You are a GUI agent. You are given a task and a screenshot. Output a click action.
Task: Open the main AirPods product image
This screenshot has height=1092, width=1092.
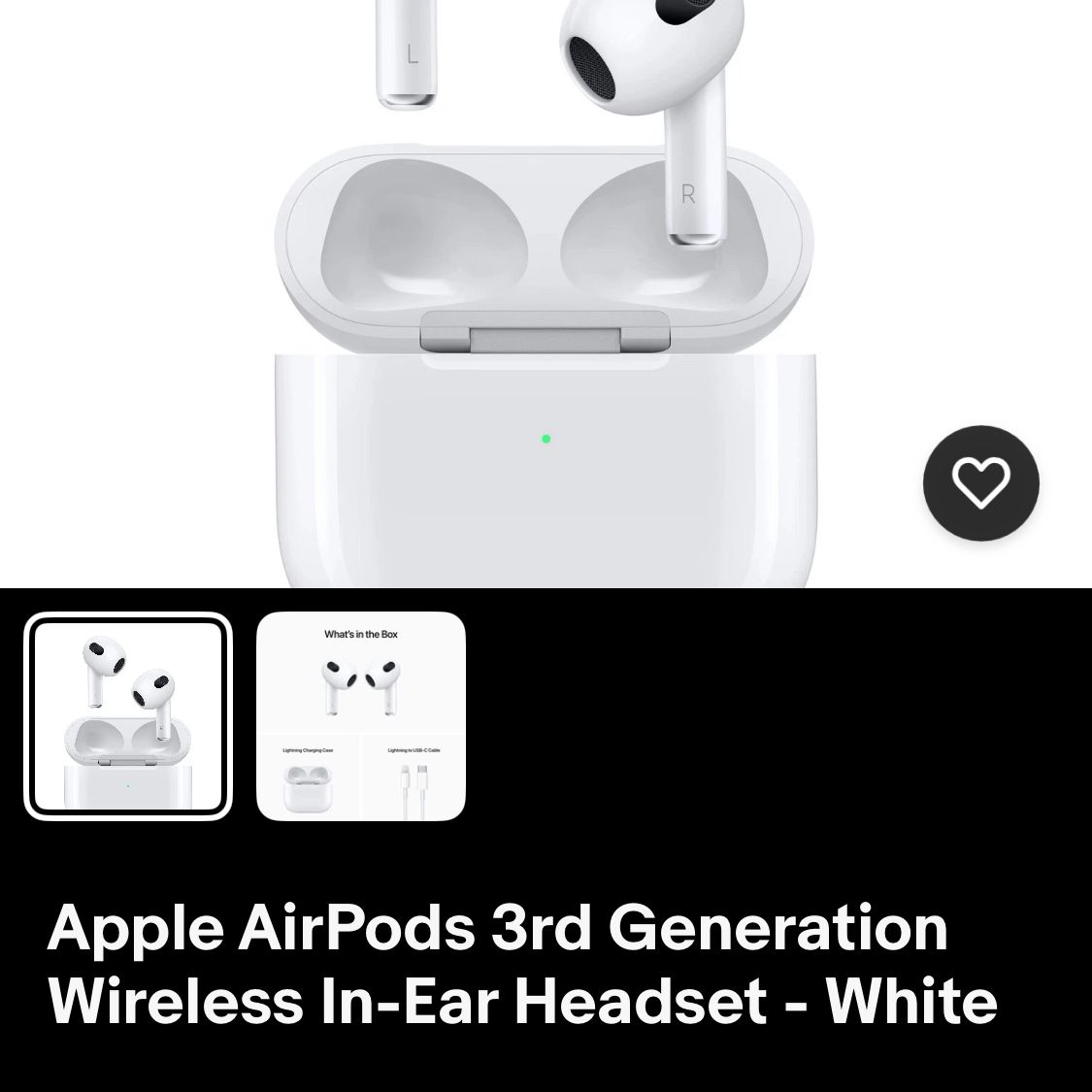tap(546, 291)
